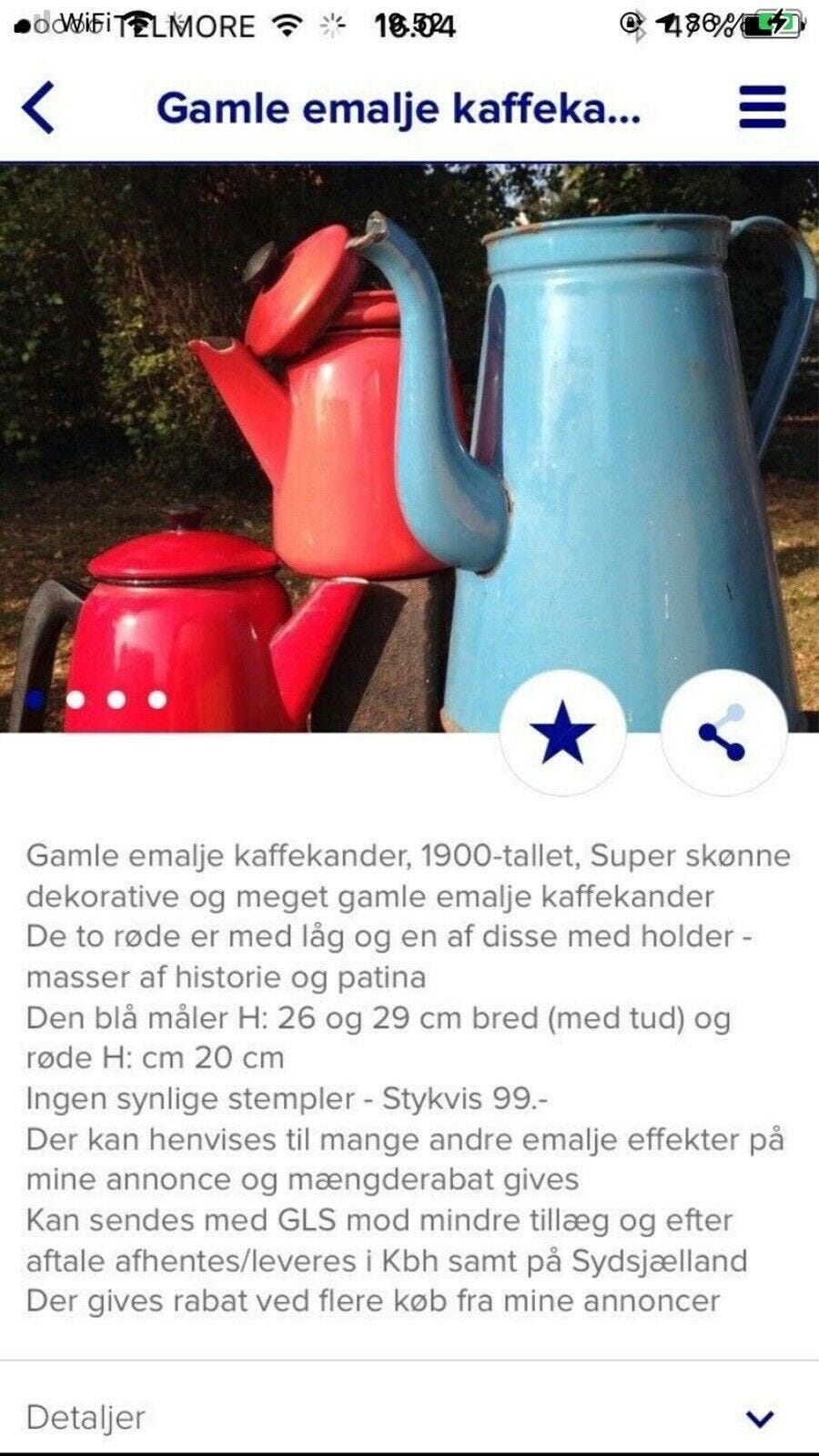
Task: Select the first image carousel dot
Action: (x=35, y=698)
